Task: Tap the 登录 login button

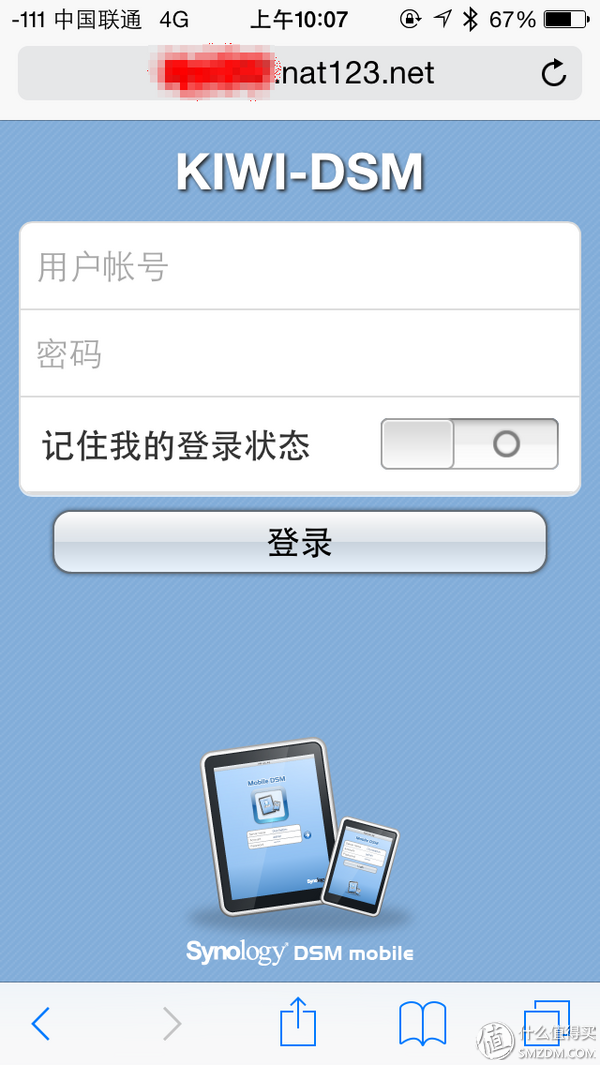Action: (300, 542)
